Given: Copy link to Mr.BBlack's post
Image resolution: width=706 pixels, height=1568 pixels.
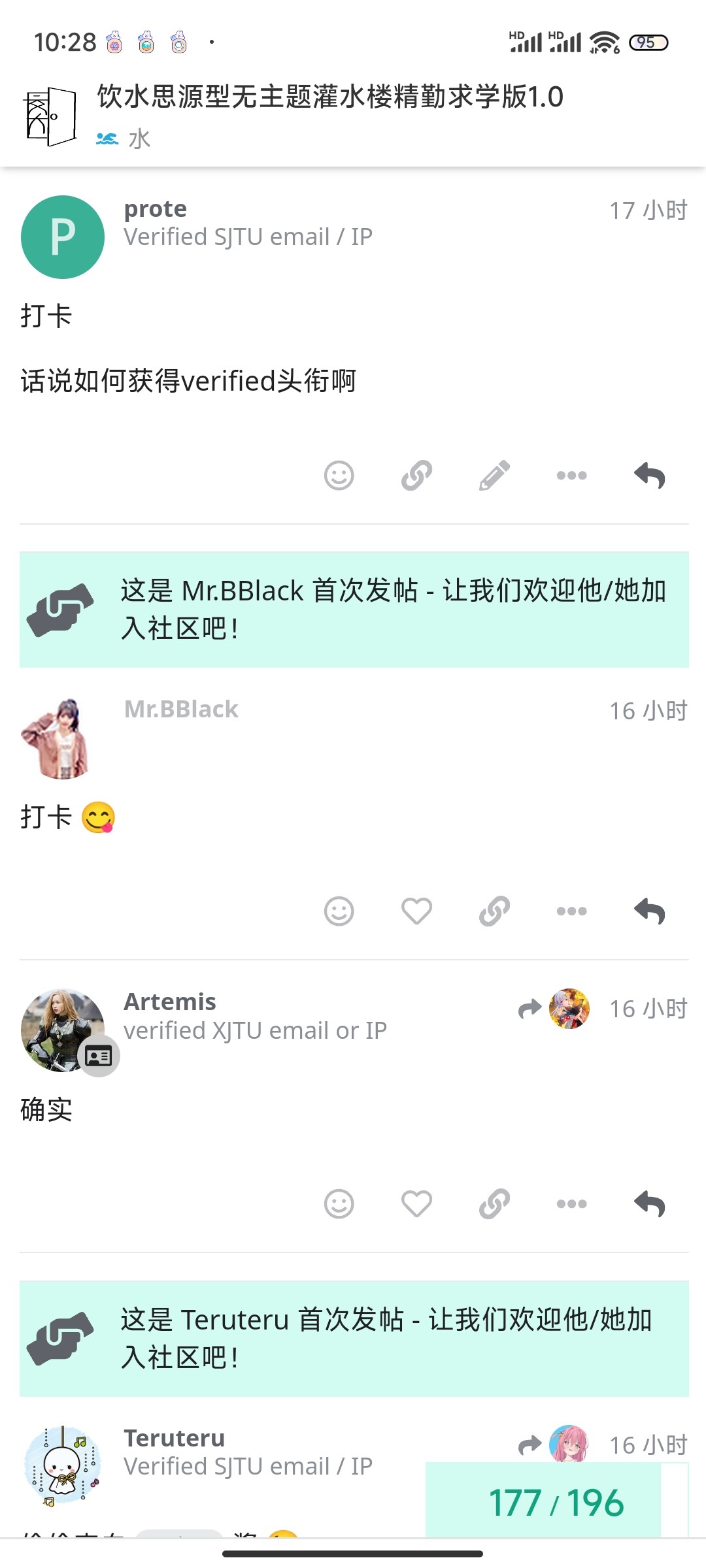Looking at the screenshot, I should pyautogui.click(x=494, y=911).
